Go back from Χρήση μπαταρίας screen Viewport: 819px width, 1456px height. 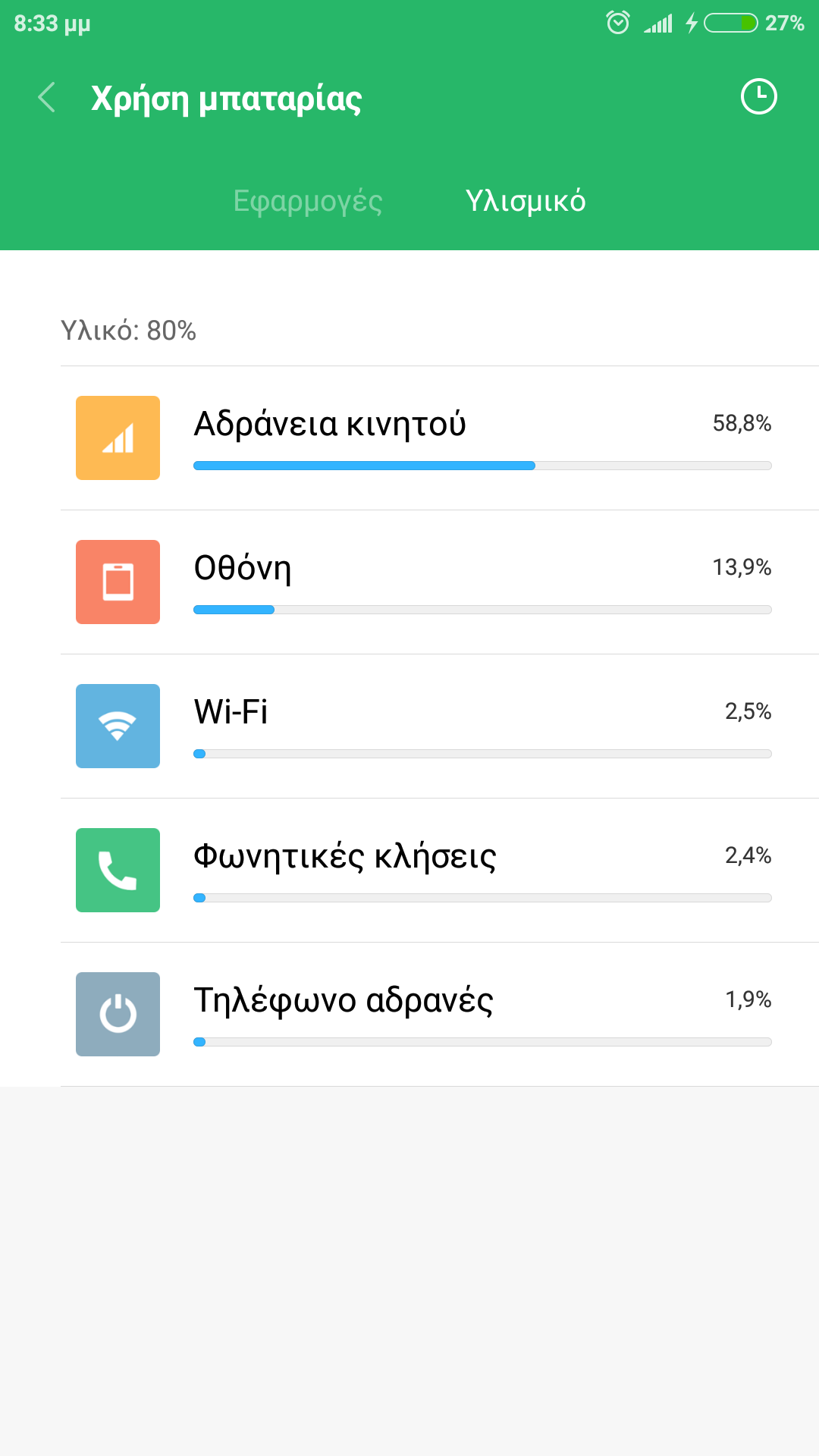pos(47,98)
